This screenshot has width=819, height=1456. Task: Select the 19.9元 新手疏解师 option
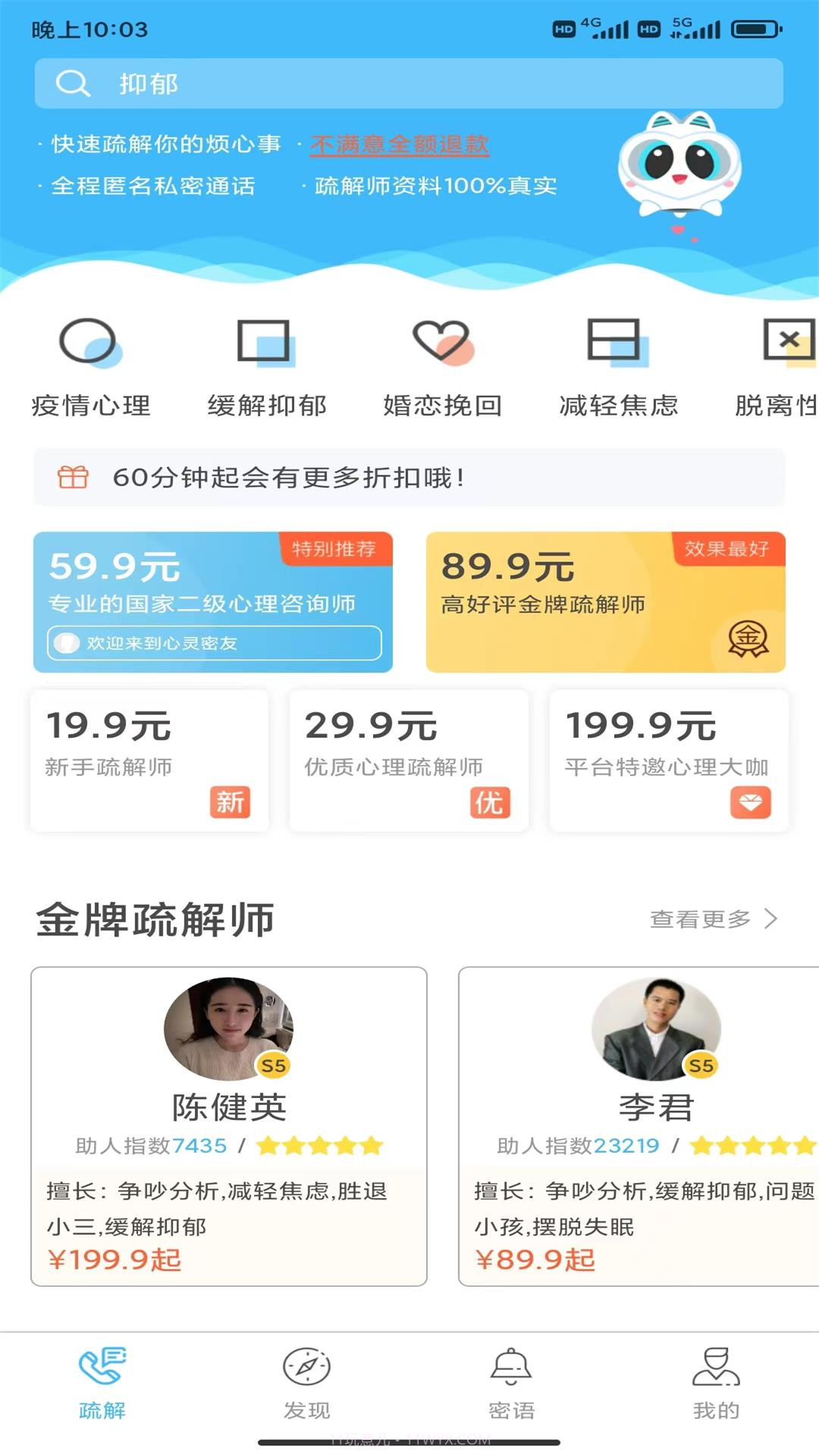tap(149, 758)
